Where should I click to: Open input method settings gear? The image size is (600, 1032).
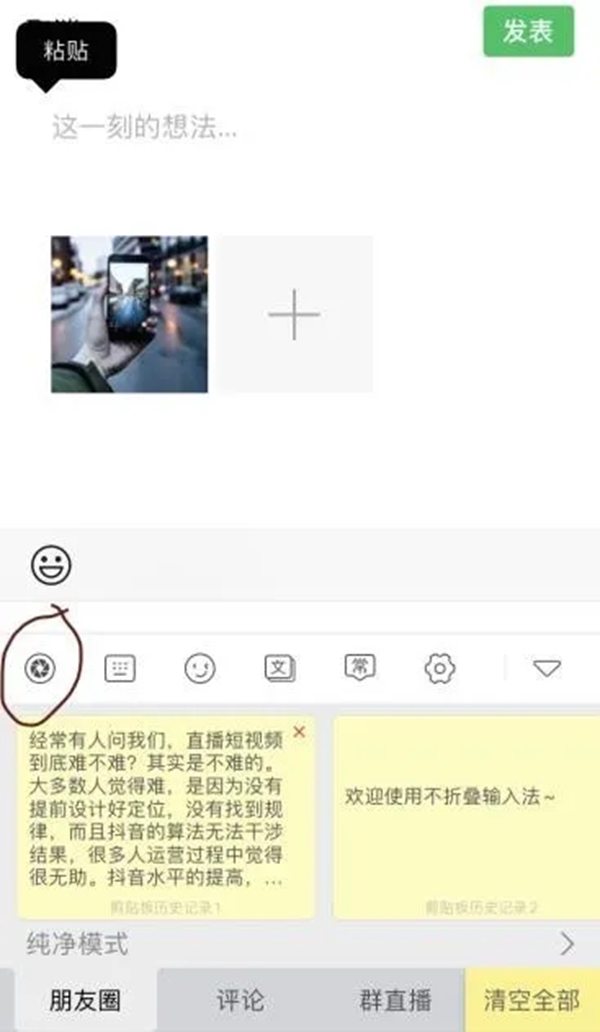[x=440, y=668]
